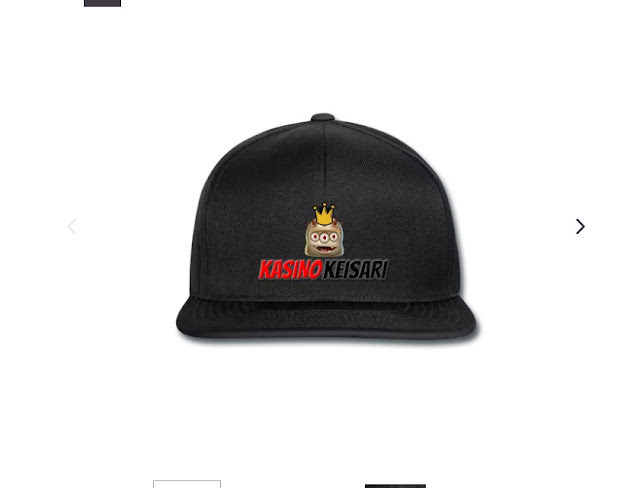Viewport: 640px width, 488px height.
Task: Open the Kasino Keisari cap photo
Action: point(326,228)
